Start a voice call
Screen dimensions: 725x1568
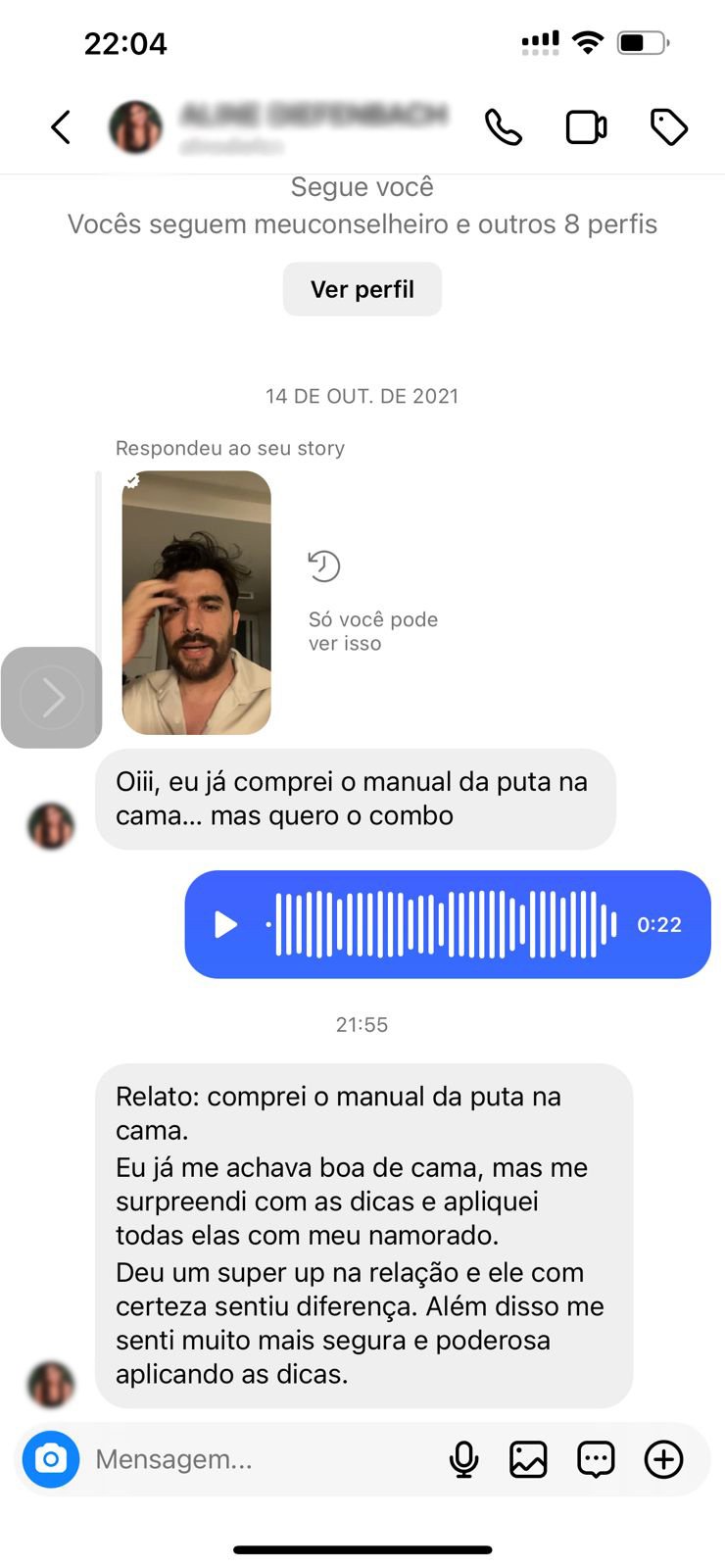[504, 127]
